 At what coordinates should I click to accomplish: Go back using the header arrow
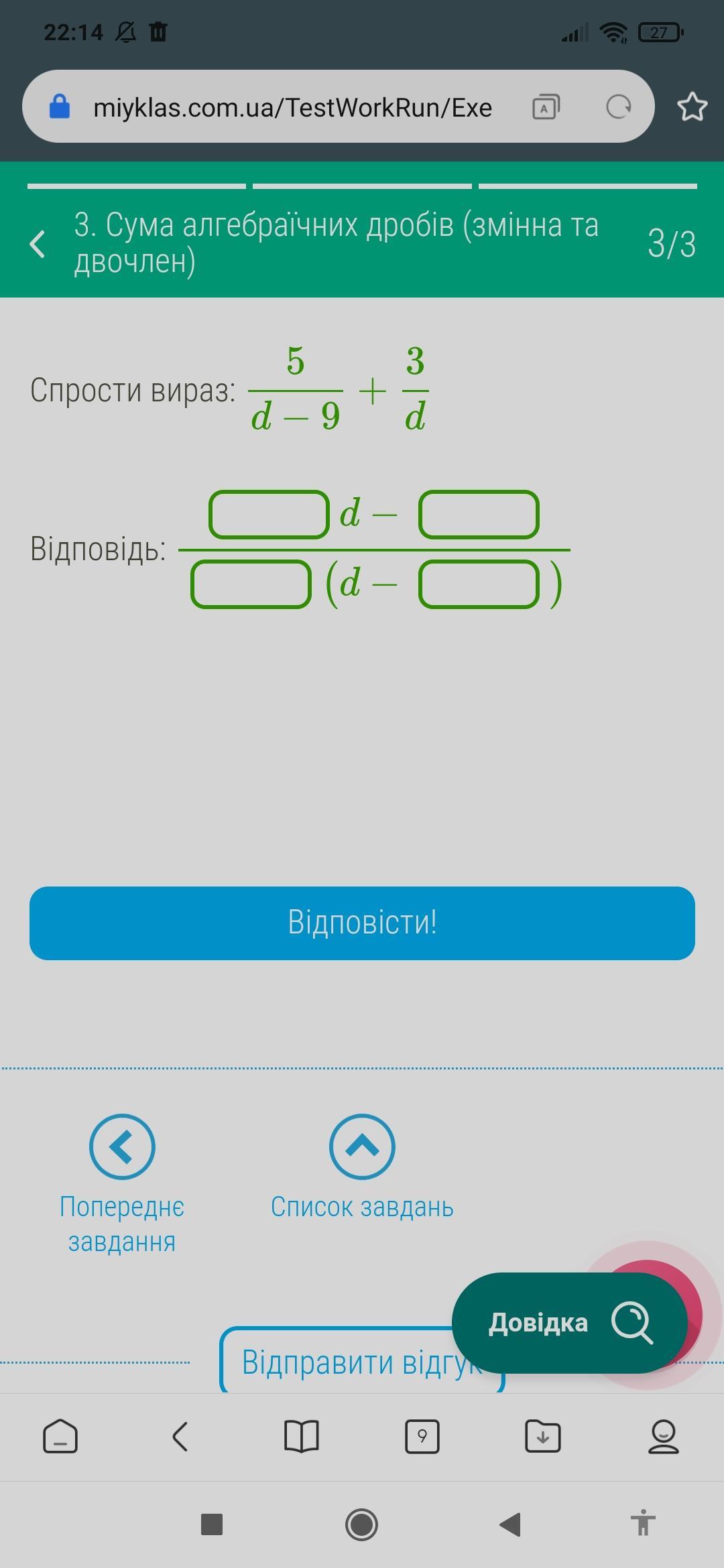point(38,243)
